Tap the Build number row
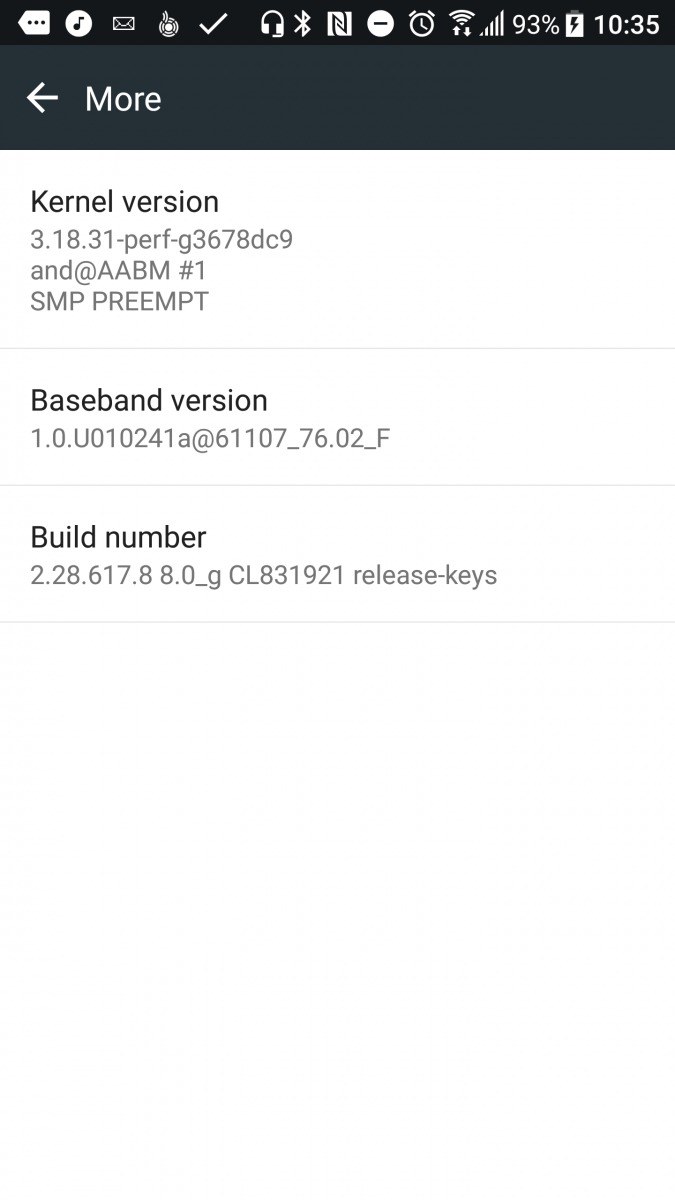Image resolution: width=675 pixels, height=1200 pixels. point(337,554)
